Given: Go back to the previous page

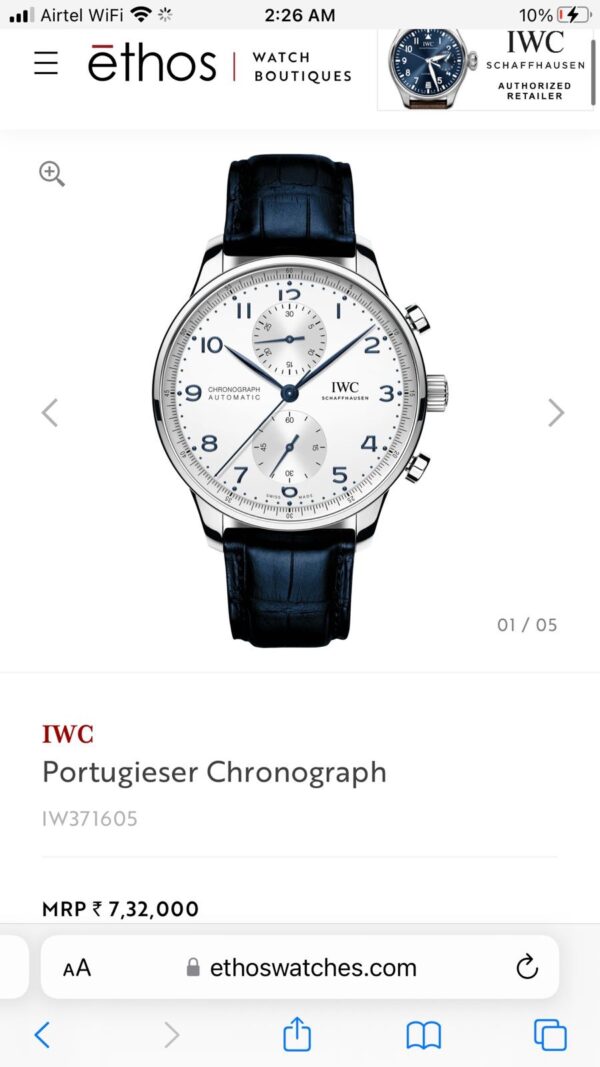Looking at the screenshot, I should coord(42,1035).
